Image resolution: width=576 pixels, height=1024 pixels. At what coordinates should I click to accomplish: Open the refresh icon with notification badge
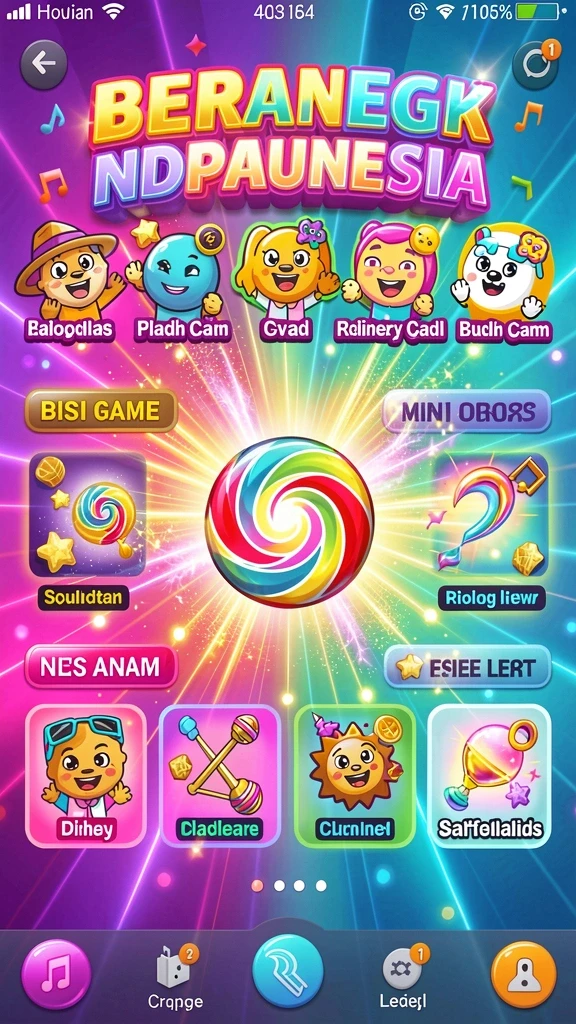[536, 65]
